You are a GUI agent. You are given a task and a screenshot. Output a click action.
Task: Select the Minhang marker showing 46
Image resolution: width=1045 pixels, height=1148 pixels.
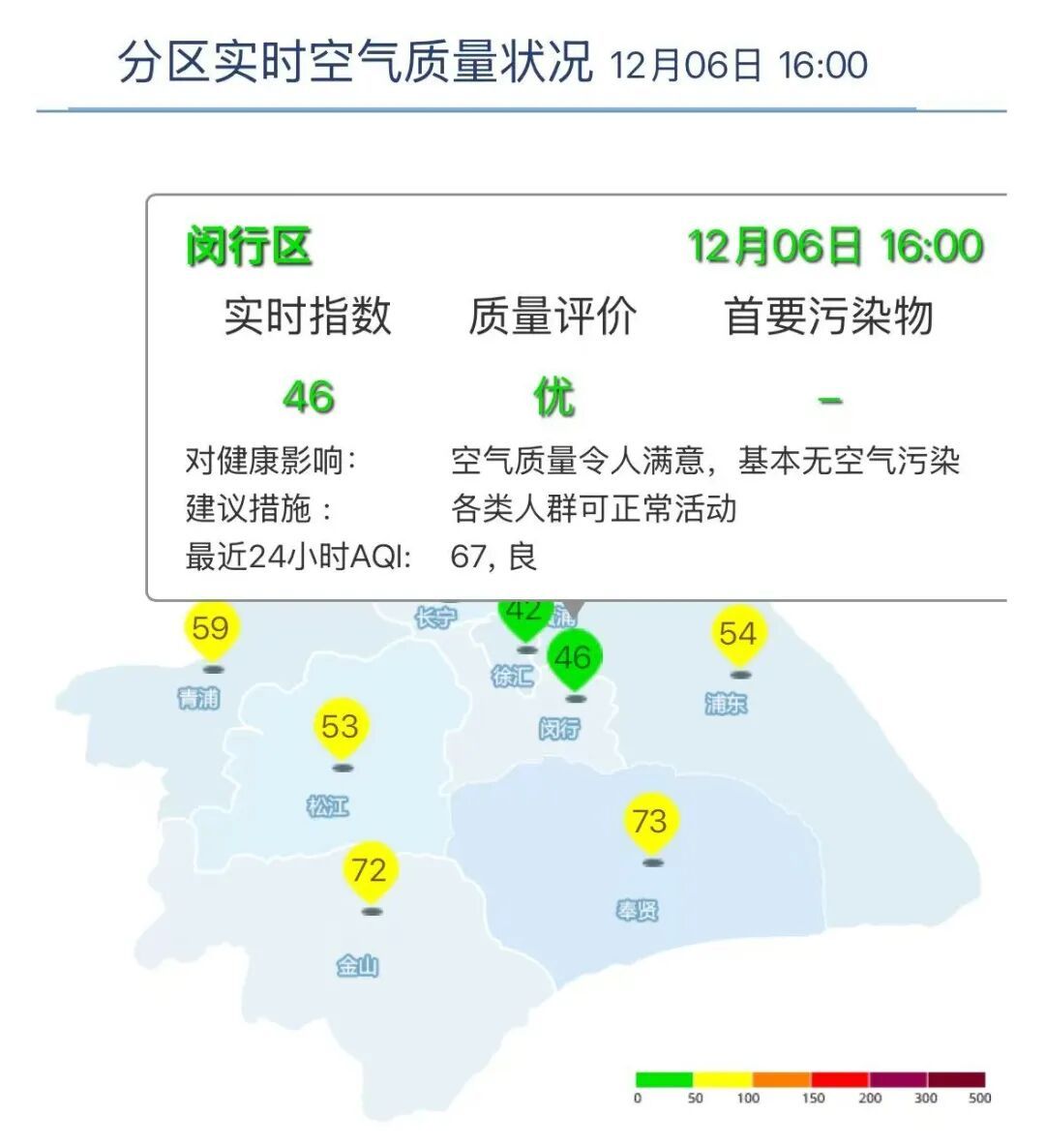click(x=575, y=659)
